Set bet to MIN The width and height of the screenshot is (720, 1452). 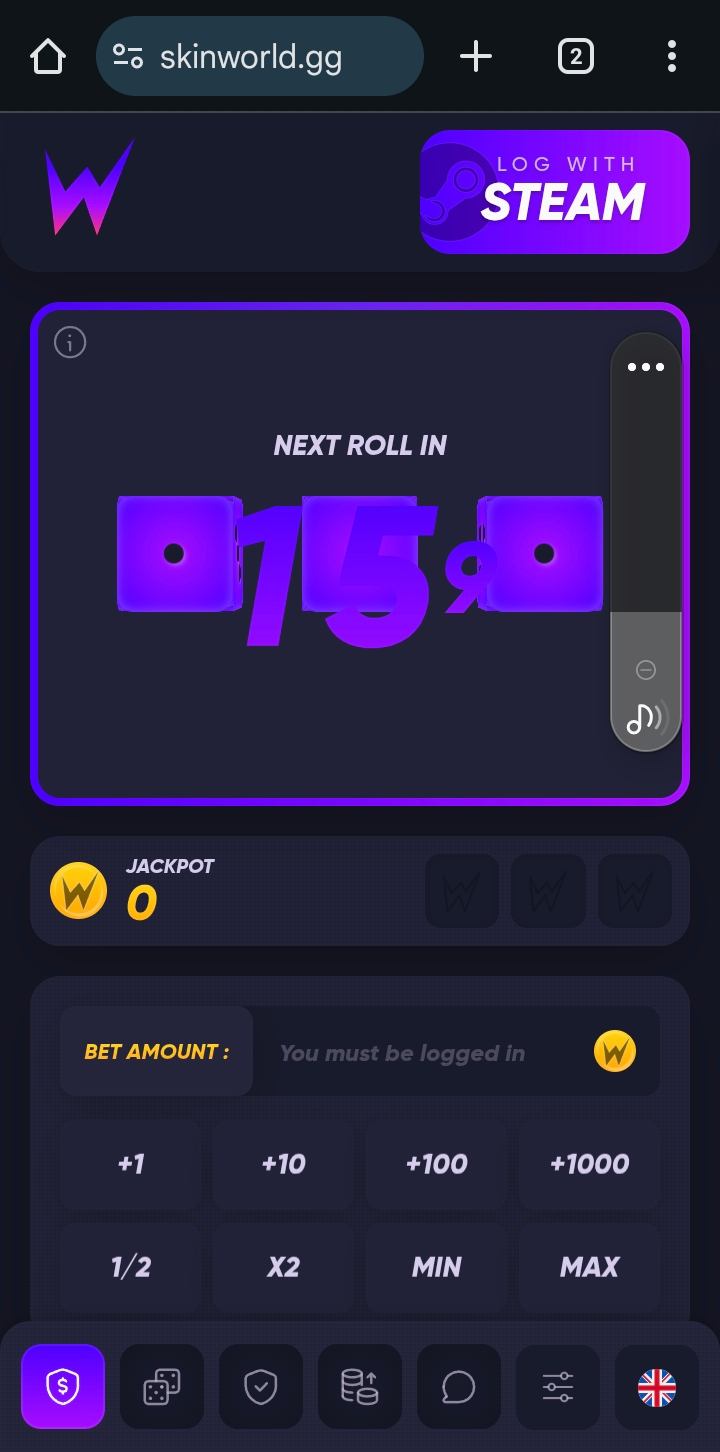(x=437, y=1267)
